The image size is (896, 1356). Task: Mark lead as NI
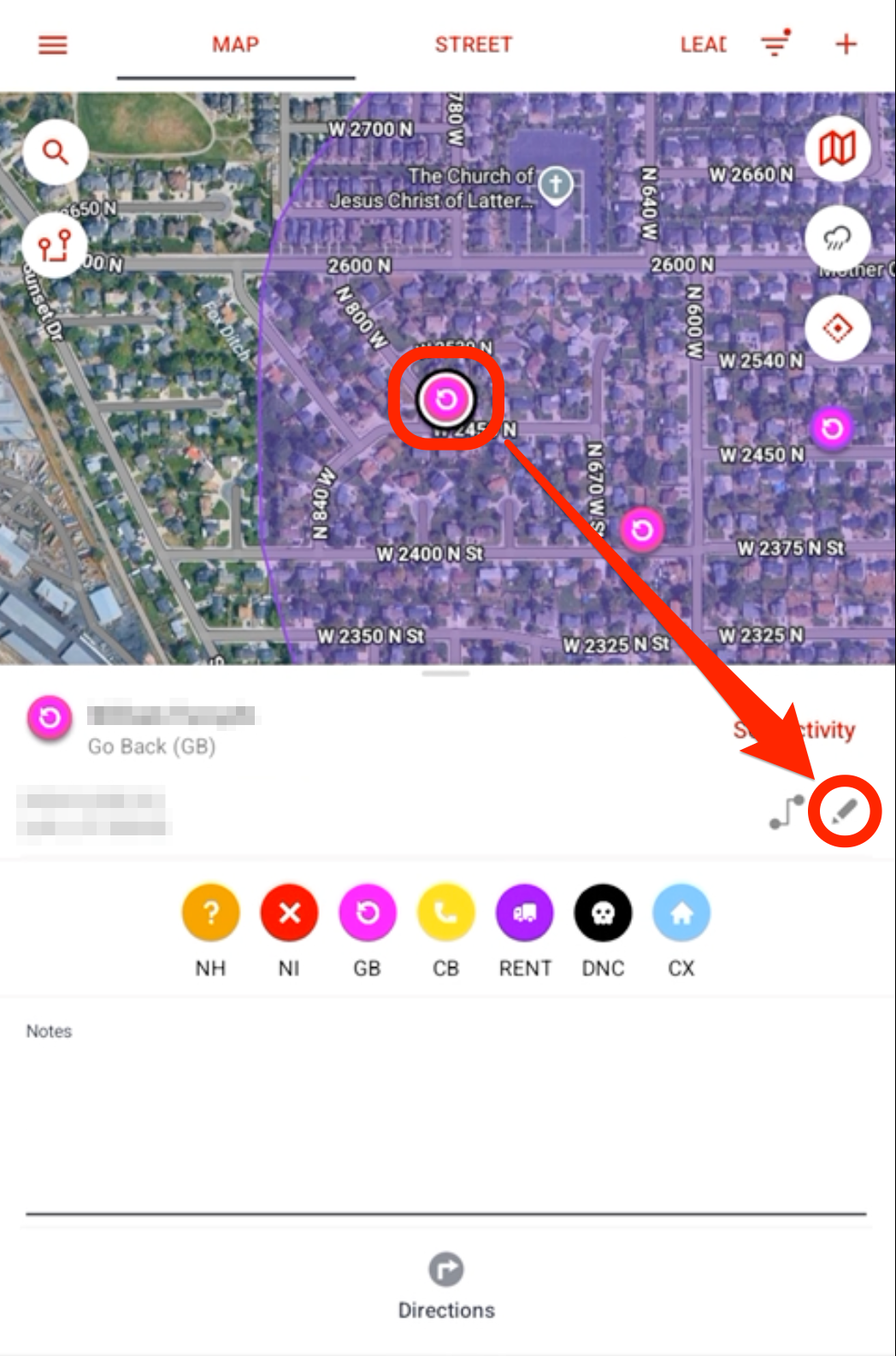coord(289,914)
